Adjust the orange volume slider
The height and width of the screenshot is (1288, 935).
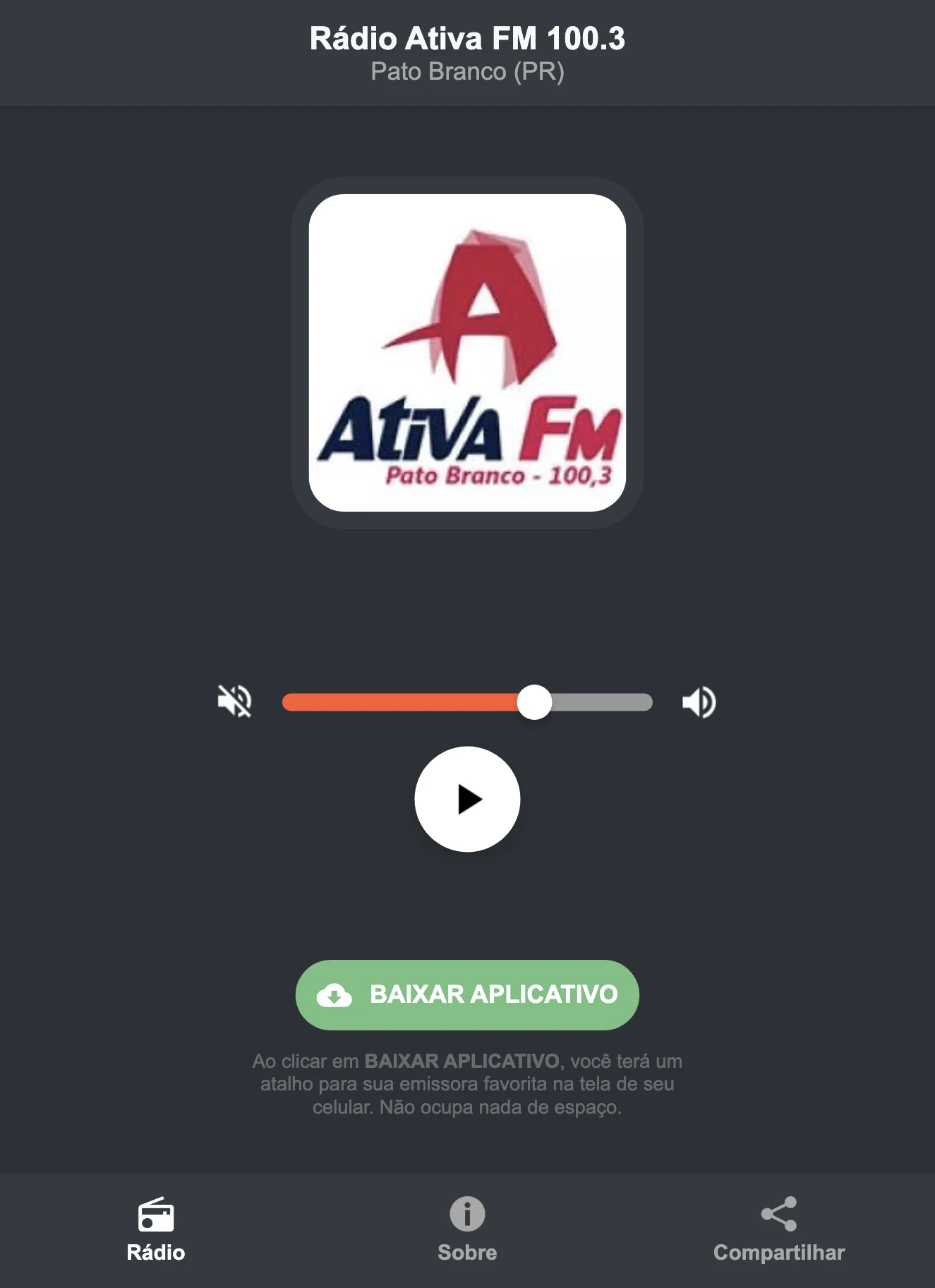pos(536,702)
